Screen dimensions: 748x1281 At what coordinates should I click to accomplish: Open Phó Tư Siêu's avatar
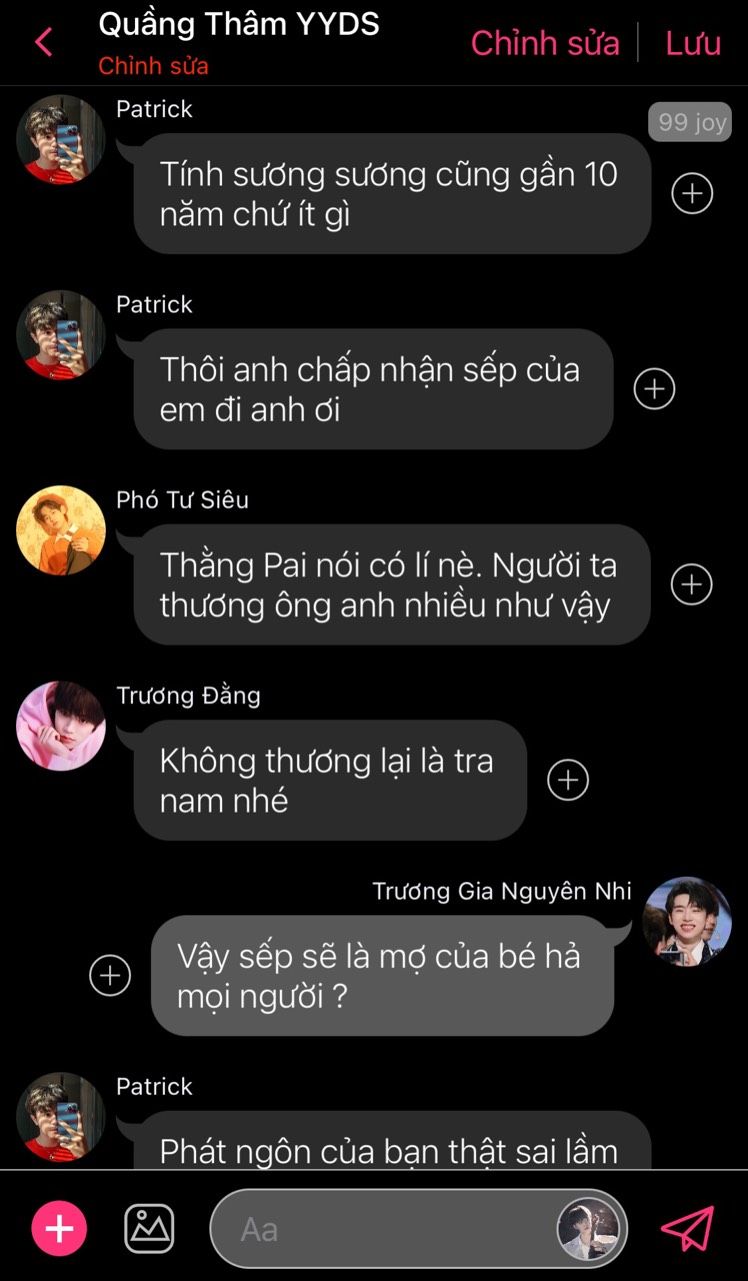61,530
